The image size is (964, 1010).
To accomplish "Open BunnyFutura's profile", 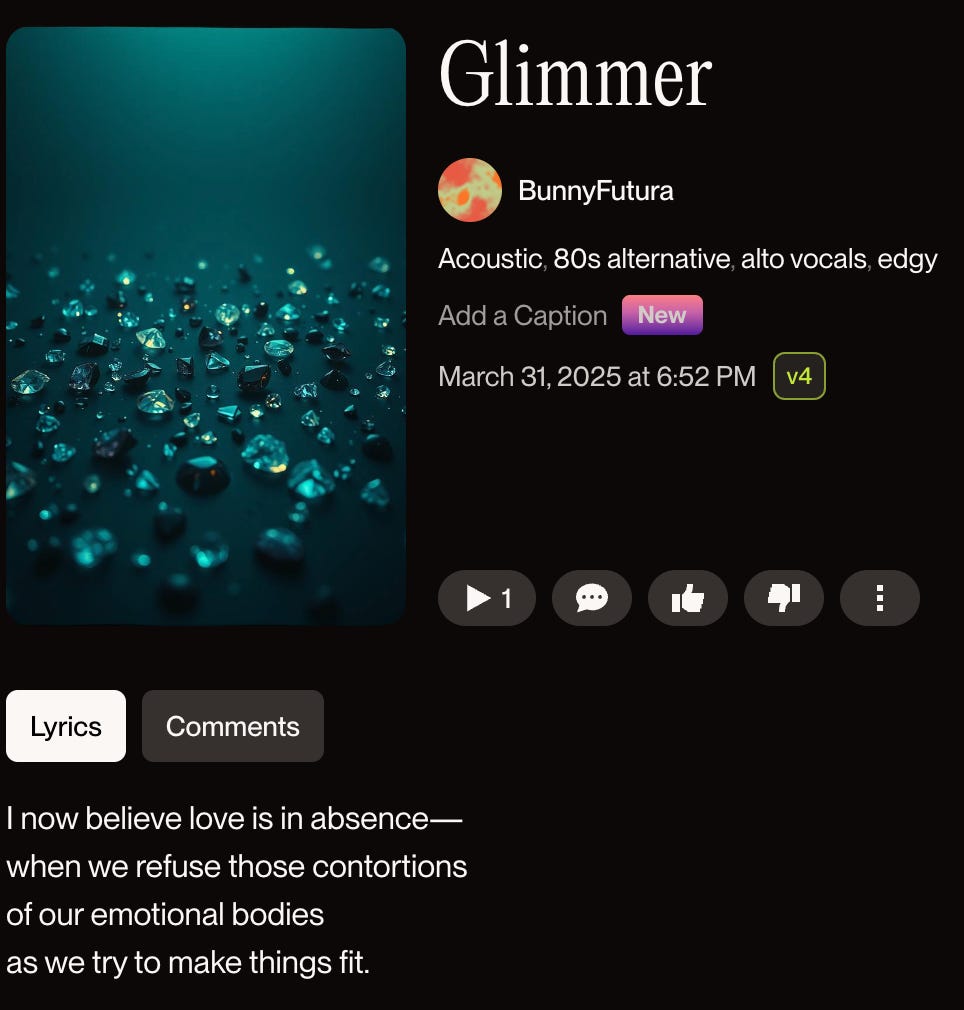I will point(595,190).
